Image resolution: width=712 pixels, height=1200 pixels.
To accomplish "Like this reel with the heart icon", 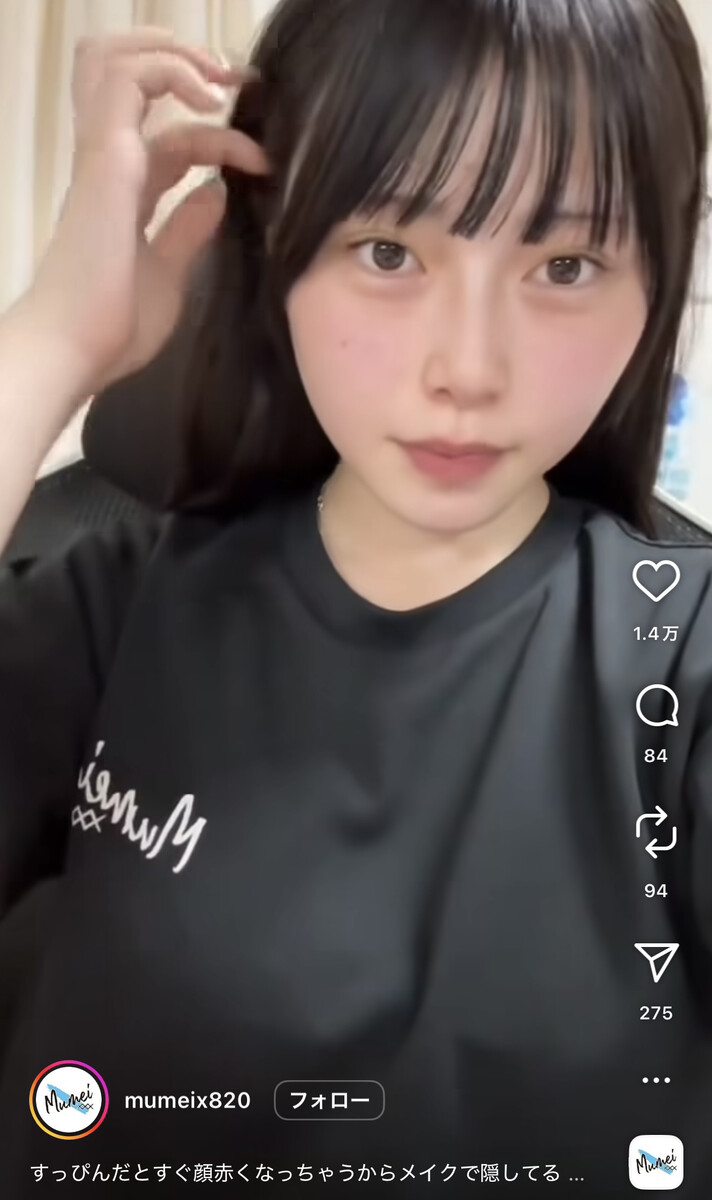I will click(x=656, y=581).
